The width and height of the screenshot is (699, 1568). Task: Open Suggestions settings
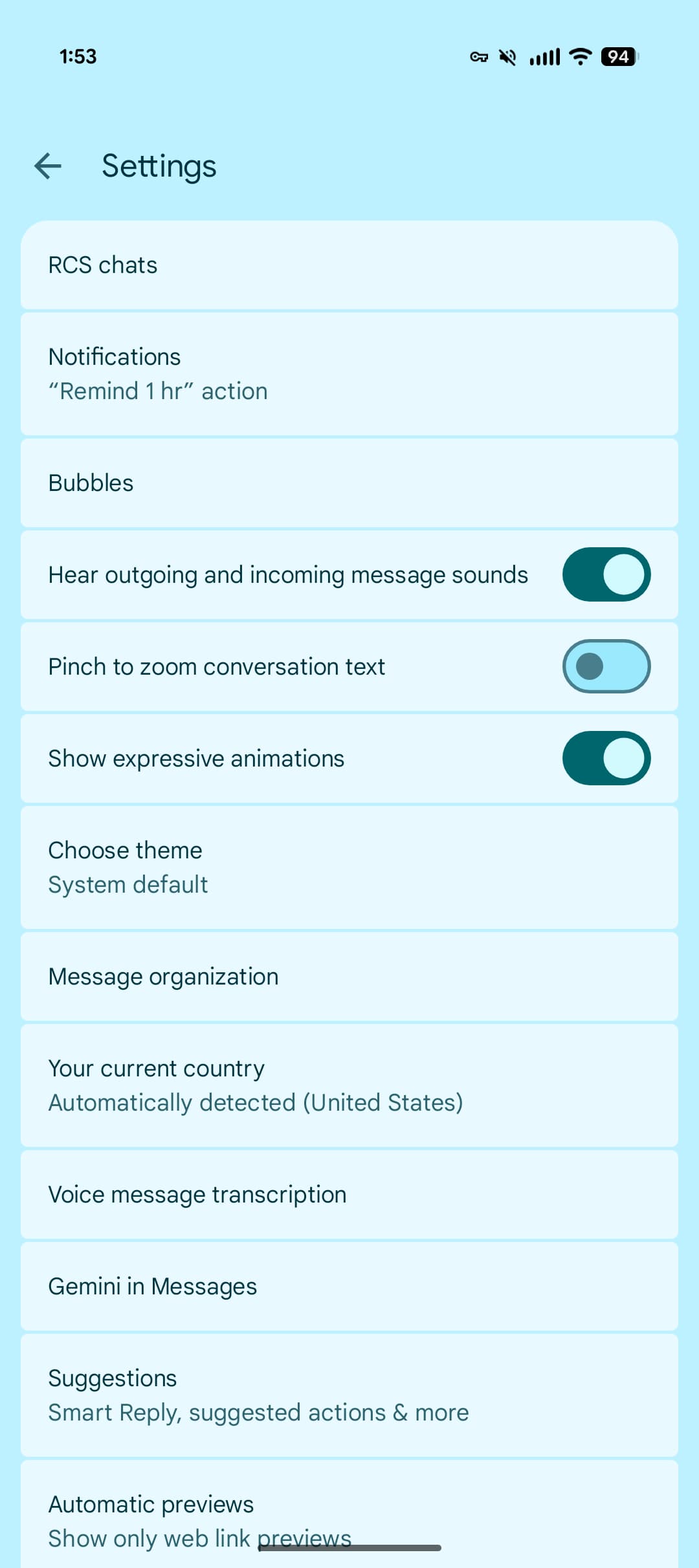coord(349,1395)
